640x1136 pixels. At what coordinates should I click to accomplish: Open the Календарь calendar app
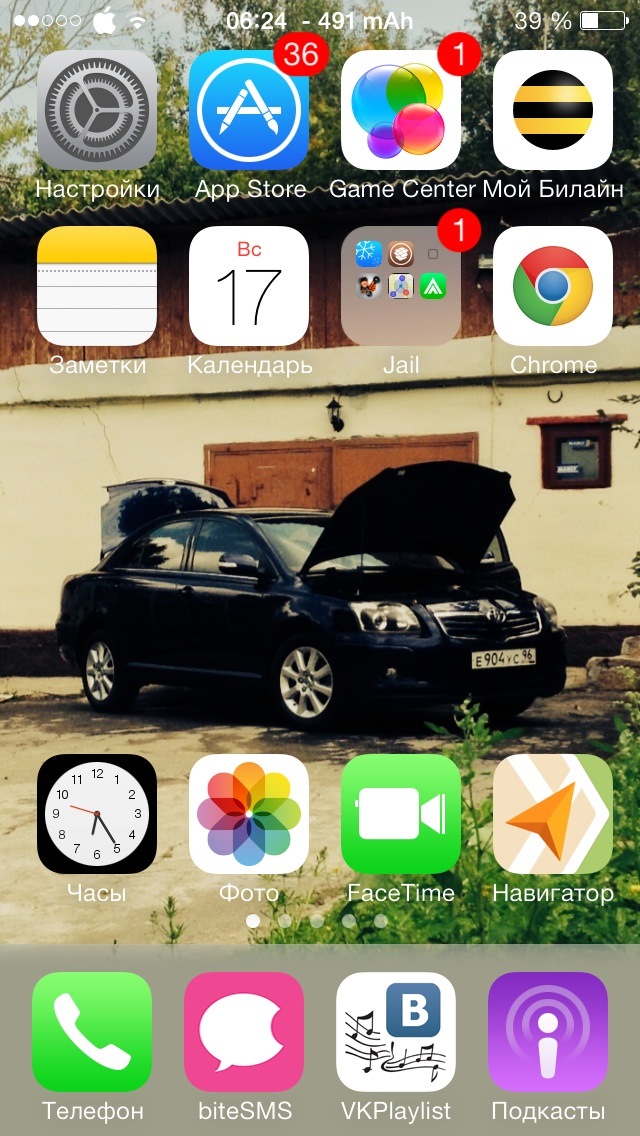coord(249,285)
